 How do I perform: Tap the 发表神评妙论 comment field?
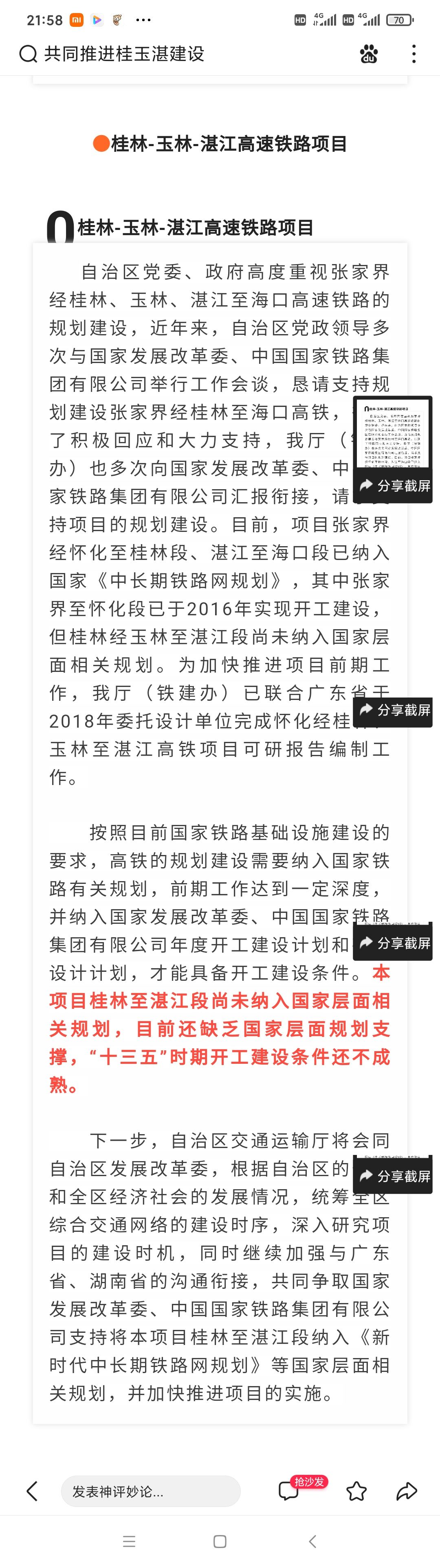(x=150, y=1491)
